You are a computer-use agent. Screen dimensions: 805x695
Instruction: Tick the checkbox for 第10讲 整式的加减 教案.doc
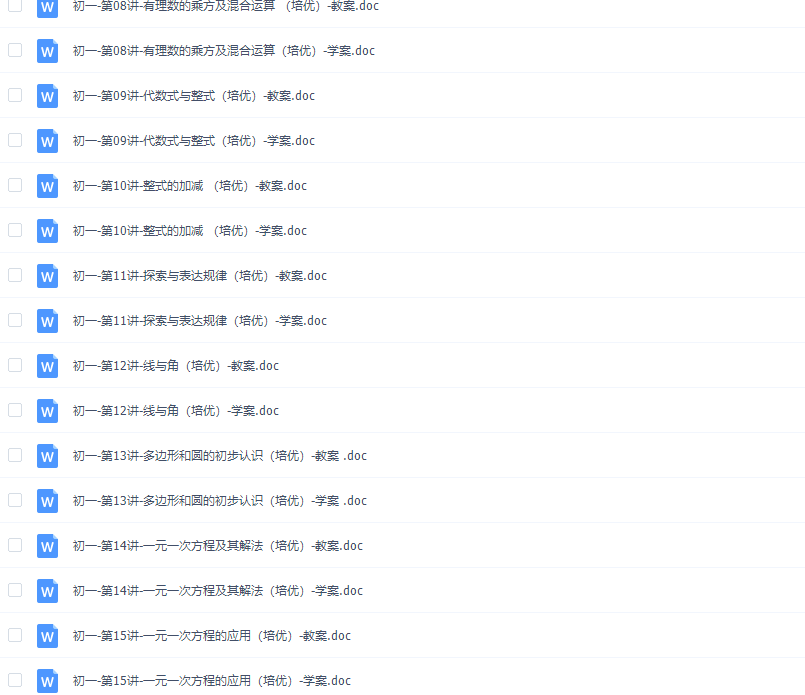point(15,185)
